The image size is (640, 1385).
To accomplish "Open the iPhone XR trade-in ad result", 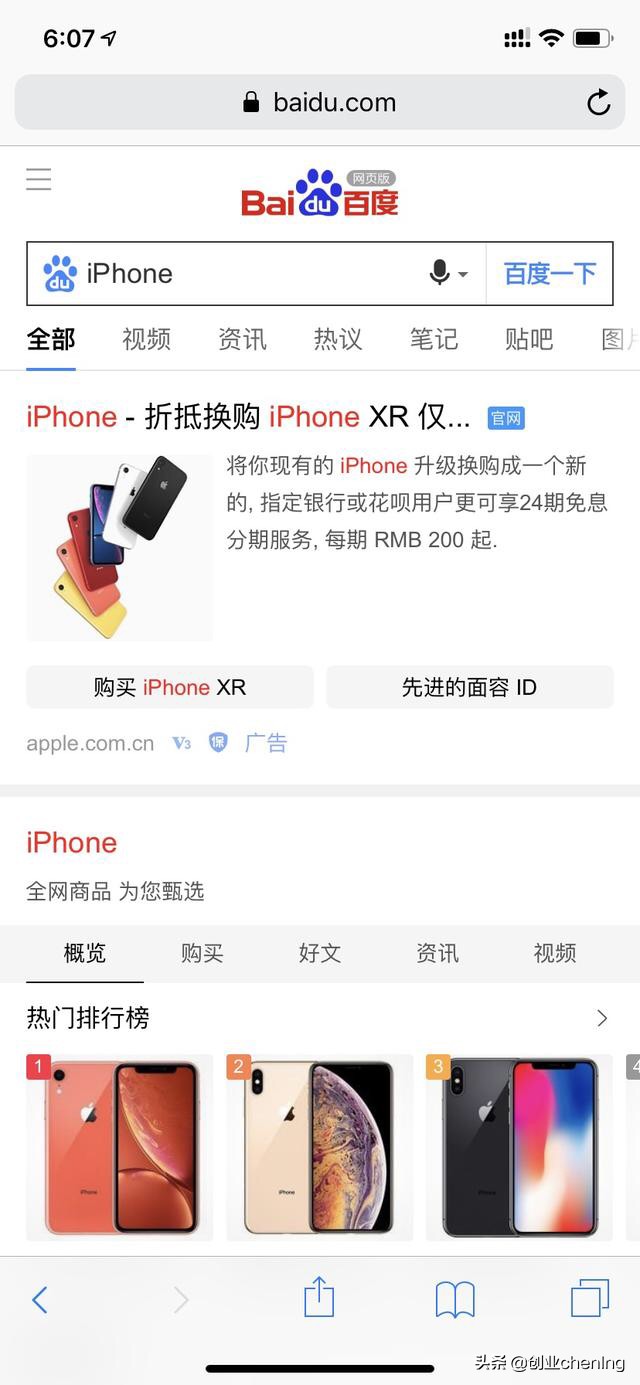I will 248,417.
